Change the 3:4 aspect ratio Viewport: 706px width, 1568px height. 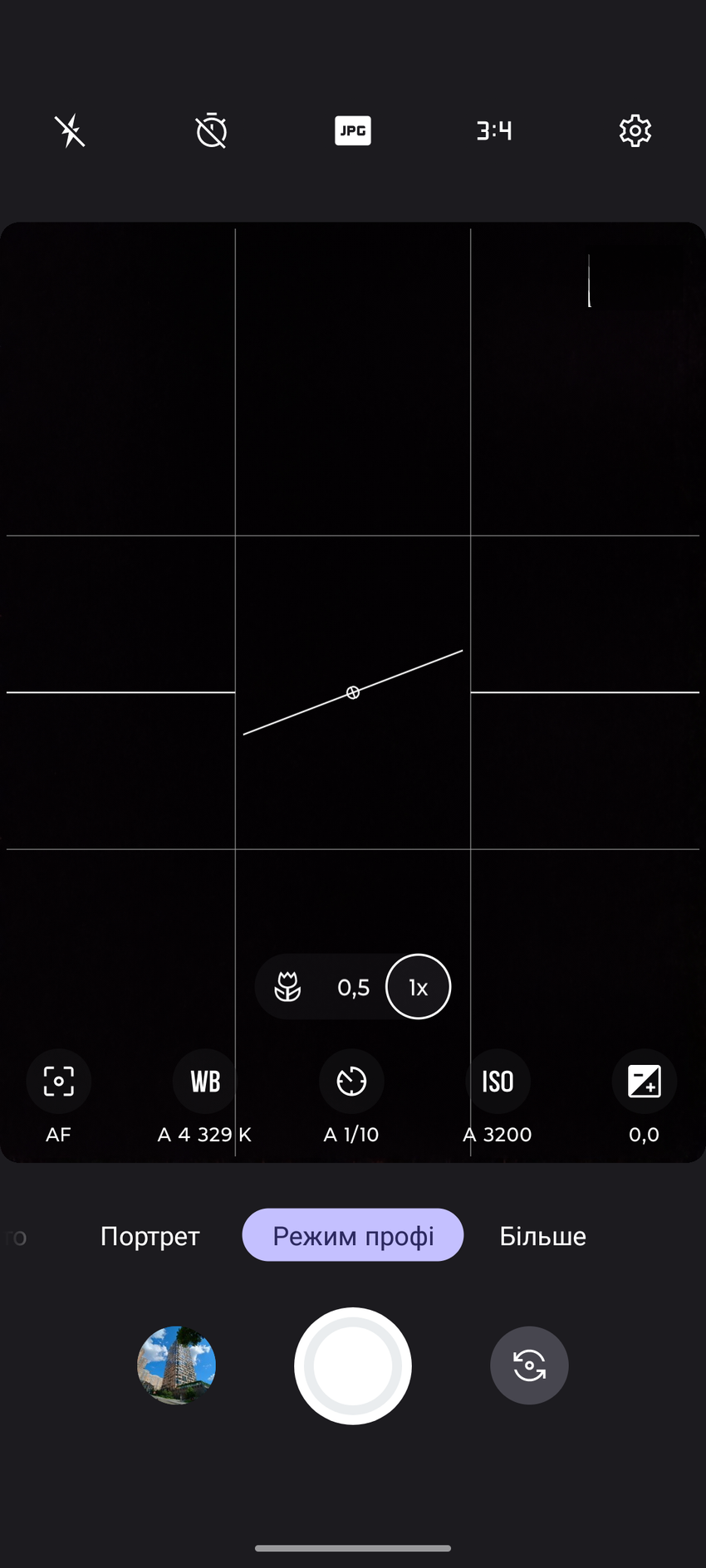coord(494,131)
